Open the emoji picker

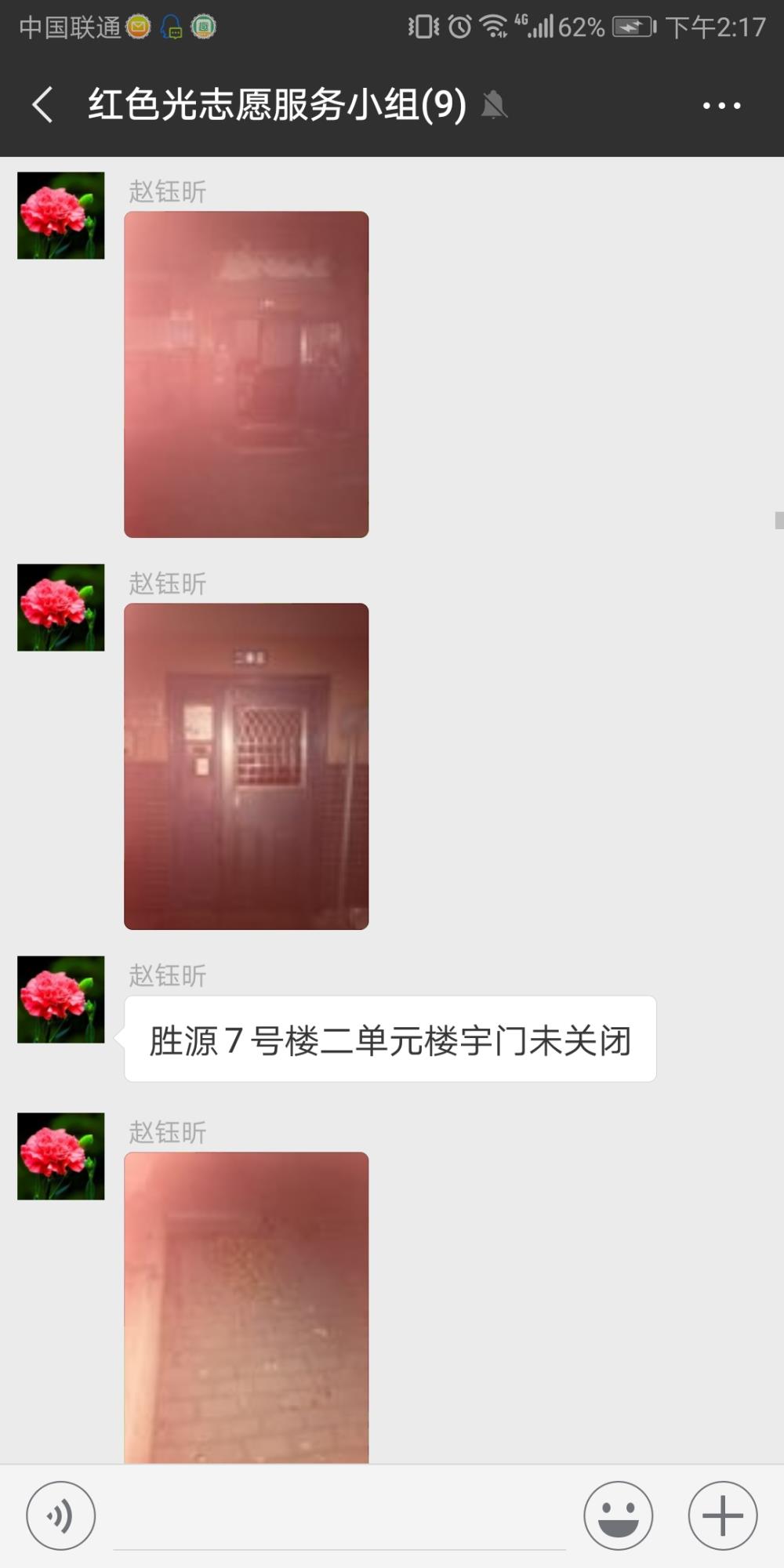click(x=618, y=1515)
